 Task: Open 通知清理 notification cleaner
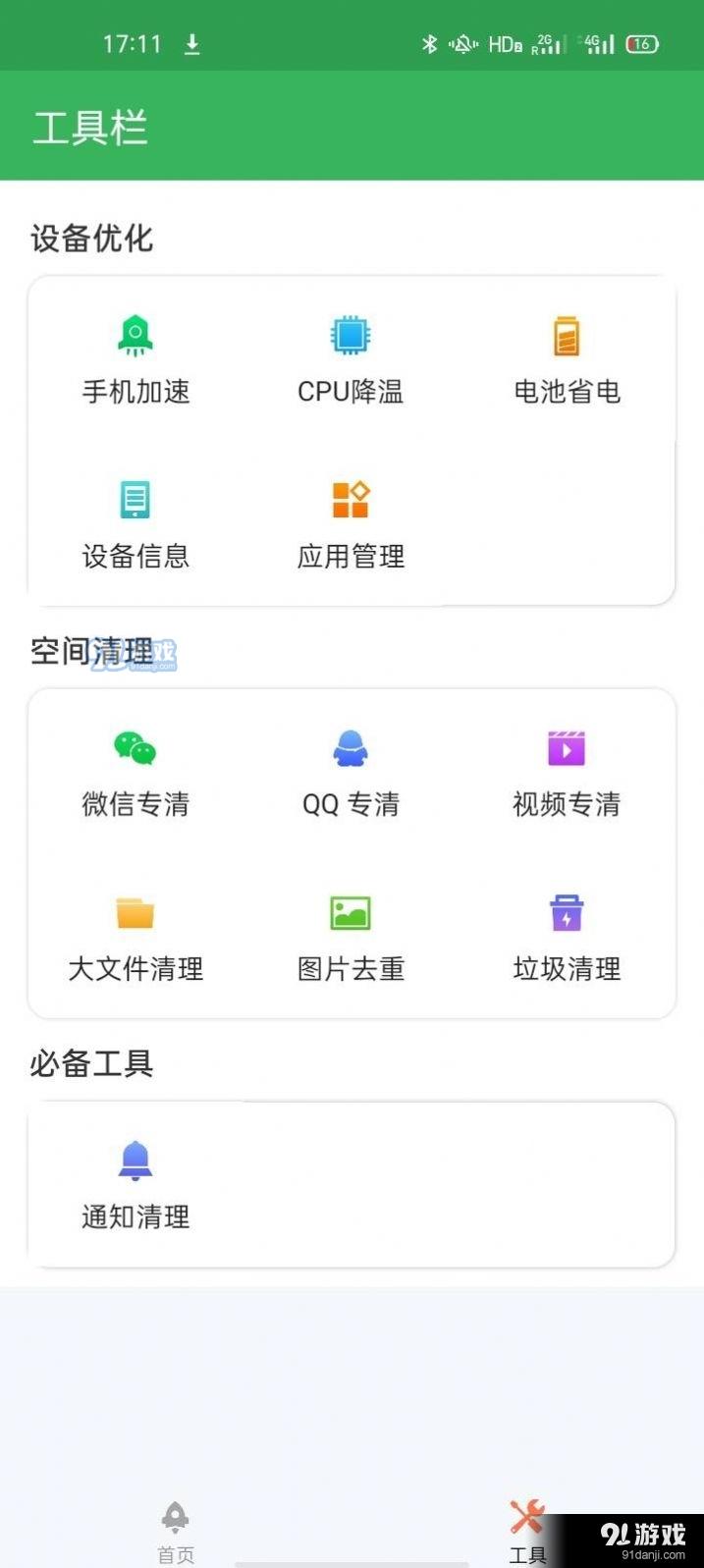pyautogui.click(x=135, y=1185)
